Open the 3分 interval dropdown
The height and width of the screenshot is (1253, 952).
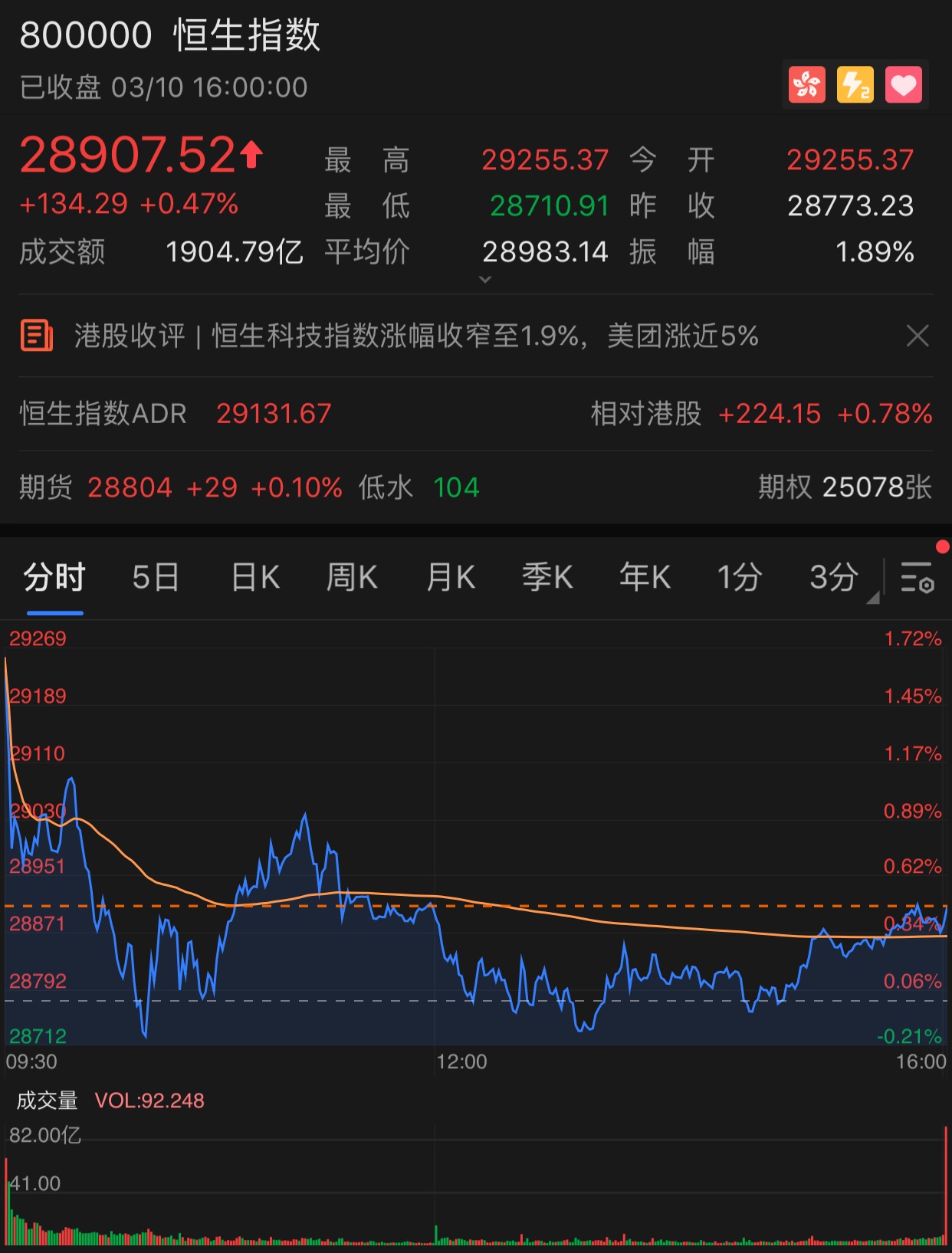(x=837, y=579)
